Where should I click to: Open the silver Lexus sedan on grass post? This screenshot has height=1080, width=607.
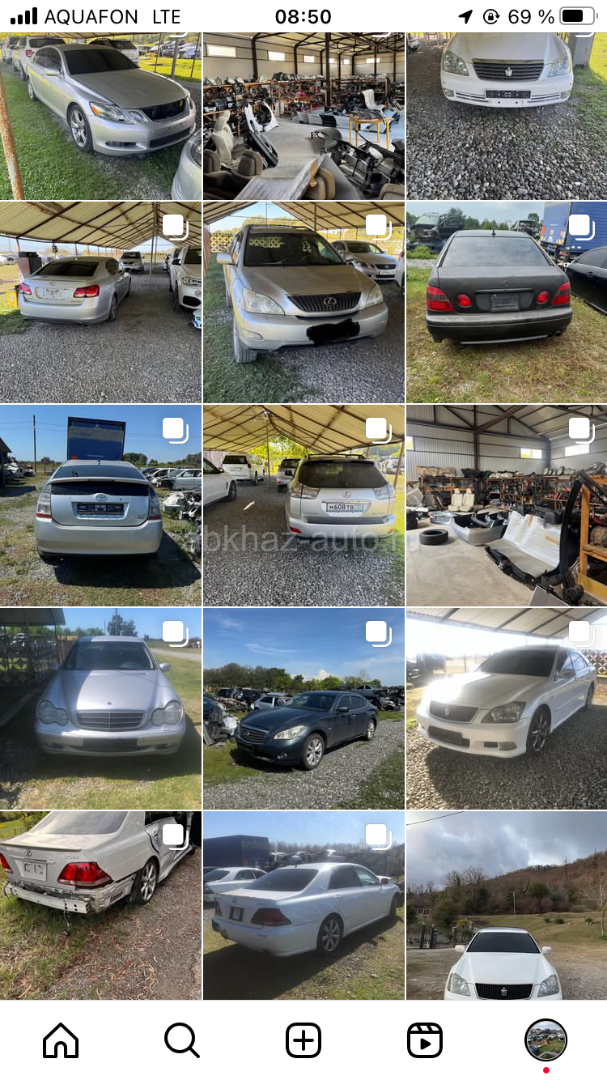click(x=100, y=115)
